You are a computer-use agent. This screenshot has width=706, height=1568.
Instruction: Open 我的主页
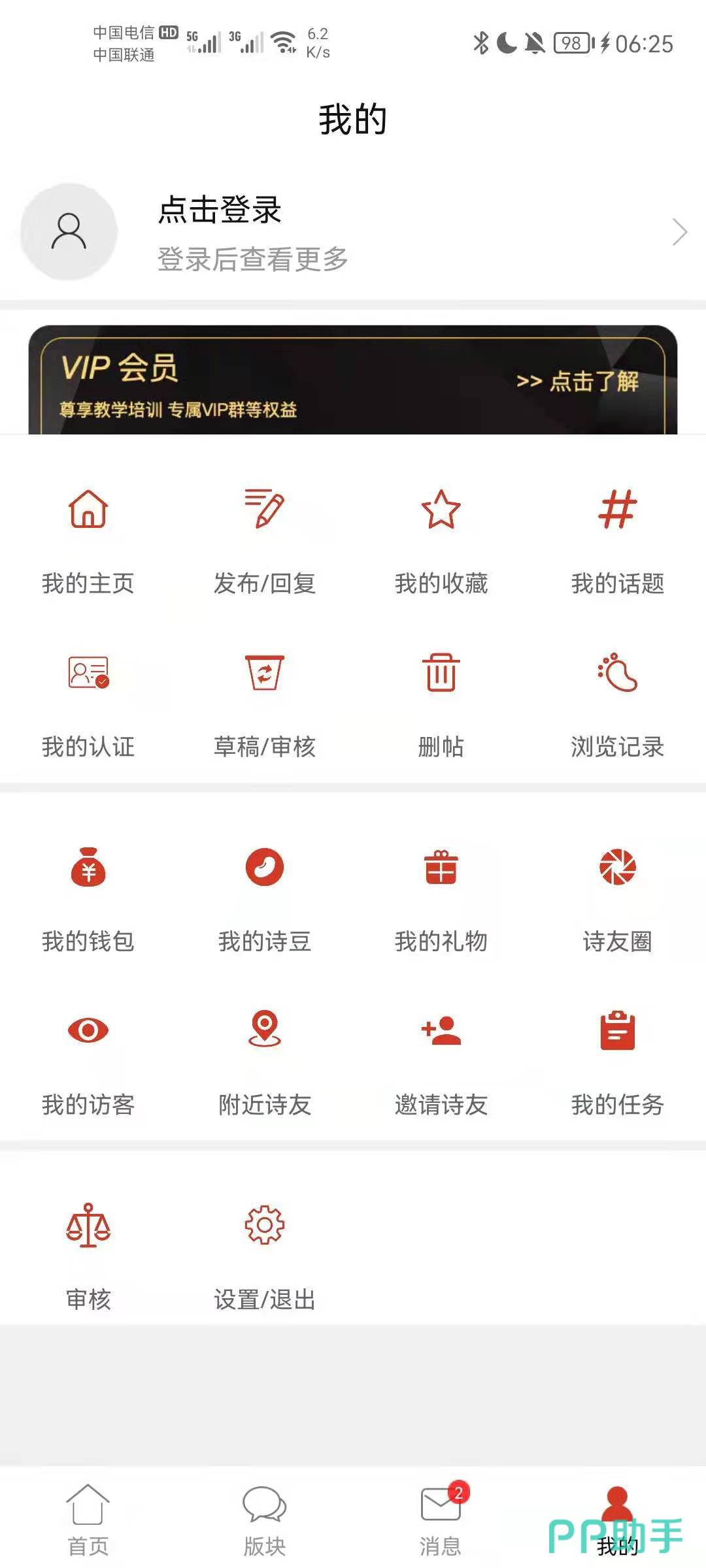(x=88, y=541)
